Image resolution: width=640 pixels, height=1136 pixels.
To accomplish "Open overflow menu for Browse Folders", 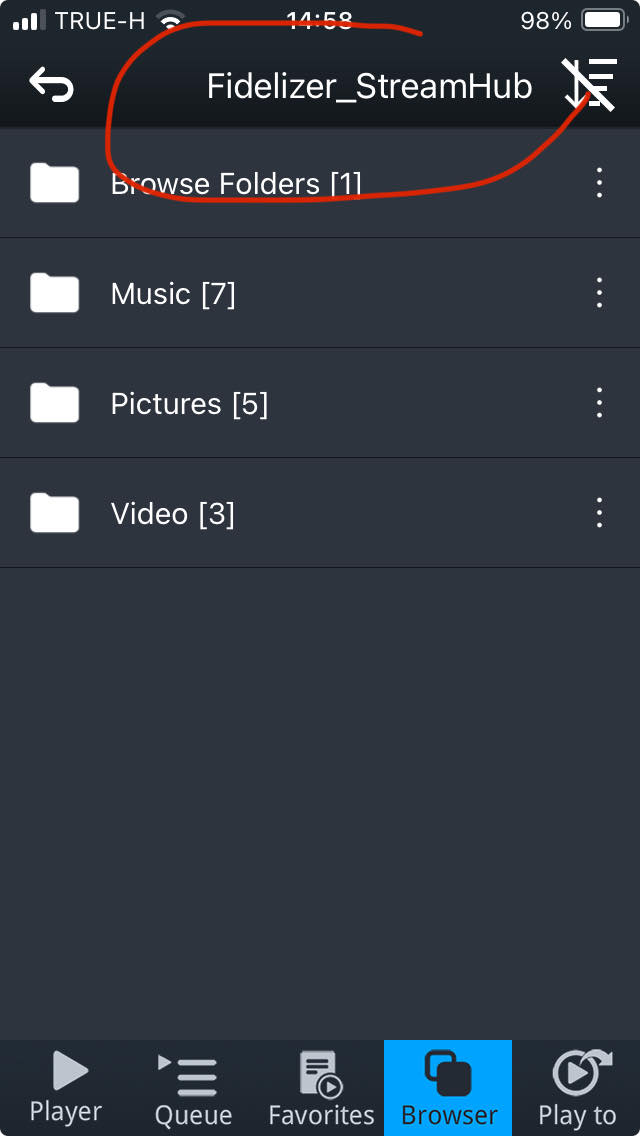I will [x=599, y=183].
